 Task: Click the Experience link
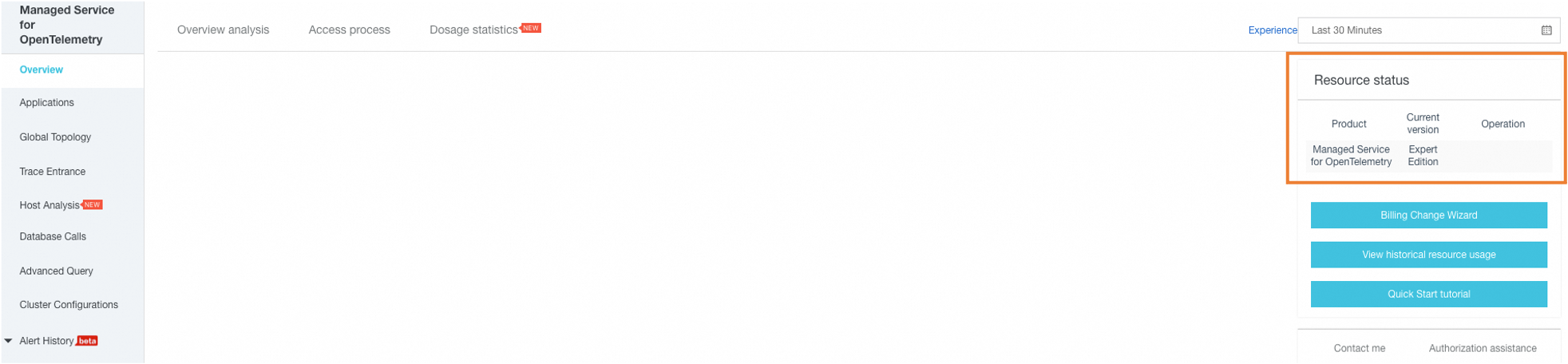[x=1272, y=30]
